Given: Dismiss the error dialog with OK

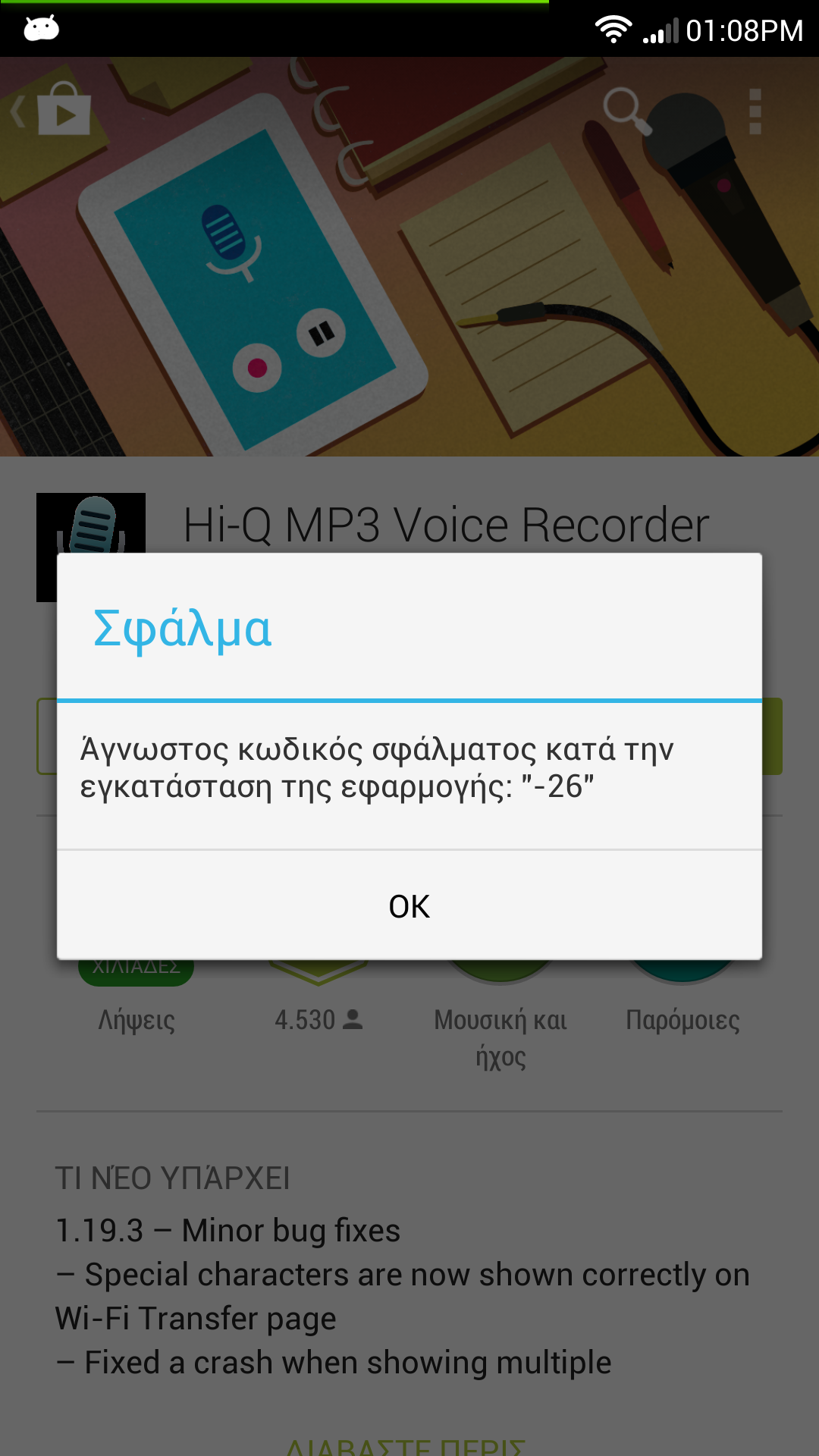Looking at the screenshot, I should tap(409, 905).
